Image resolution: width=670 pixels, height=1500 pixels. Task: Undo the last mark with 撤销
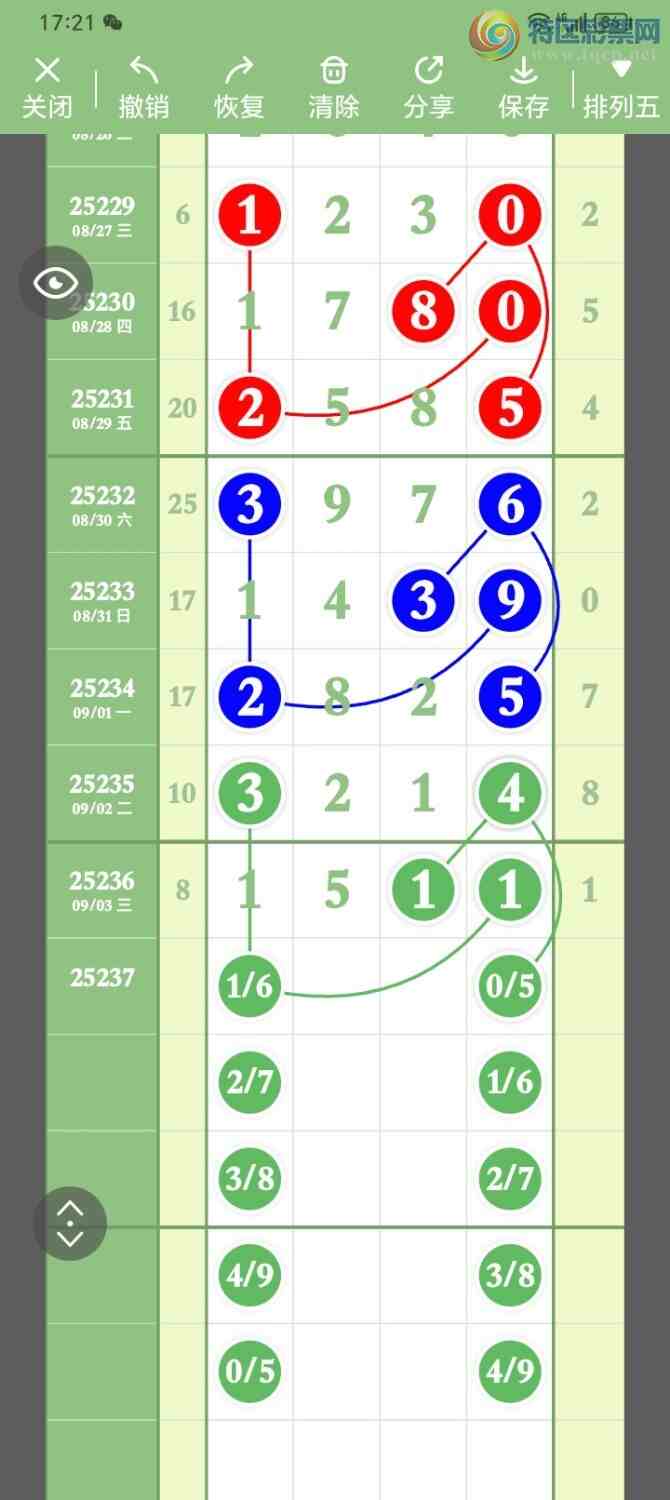[x=143, y=87]
